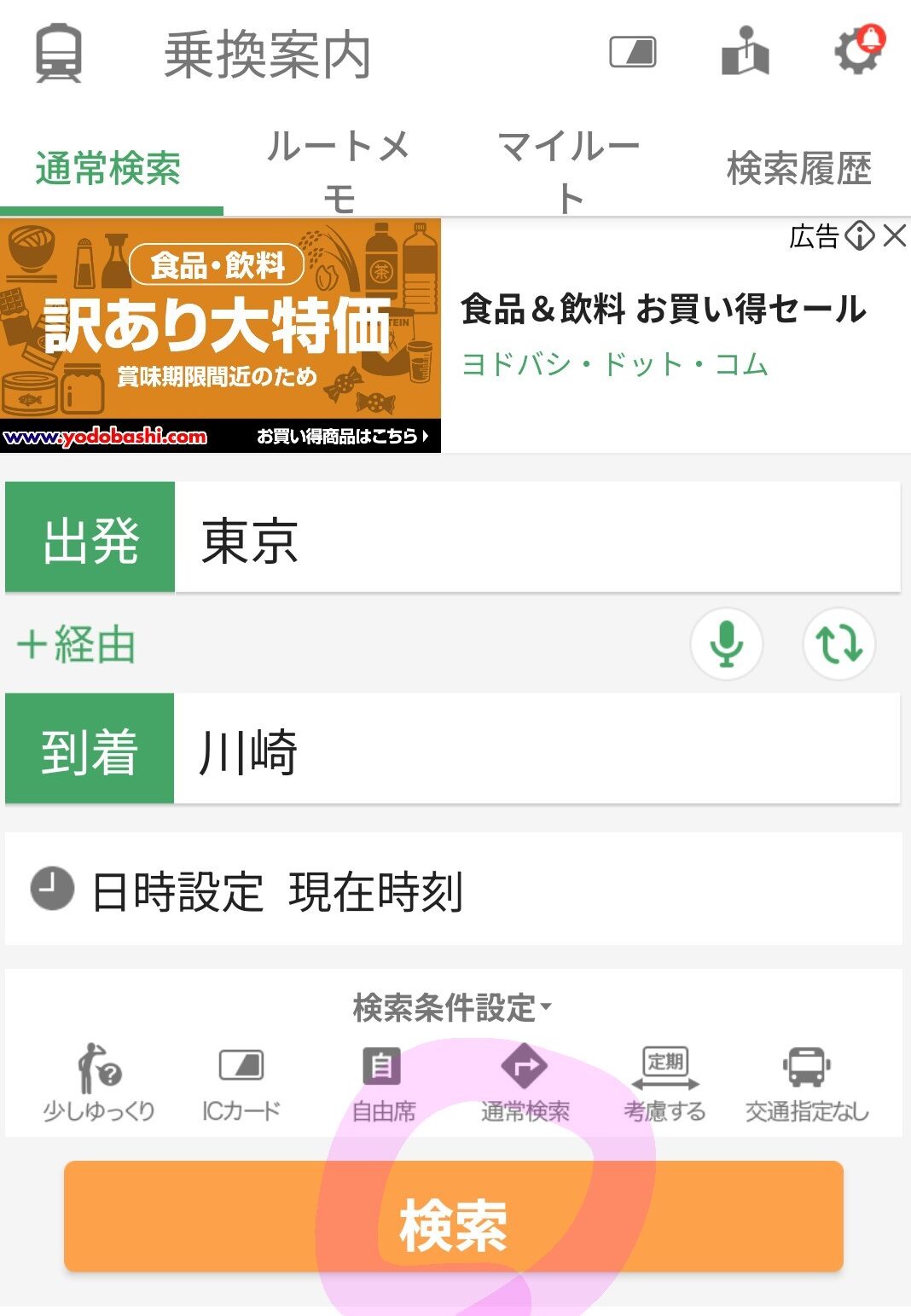Image resolution: width=911 pixels, height=1316 pixels.
Task: Edit the 出発 station field
Action: tap(537, 538)
